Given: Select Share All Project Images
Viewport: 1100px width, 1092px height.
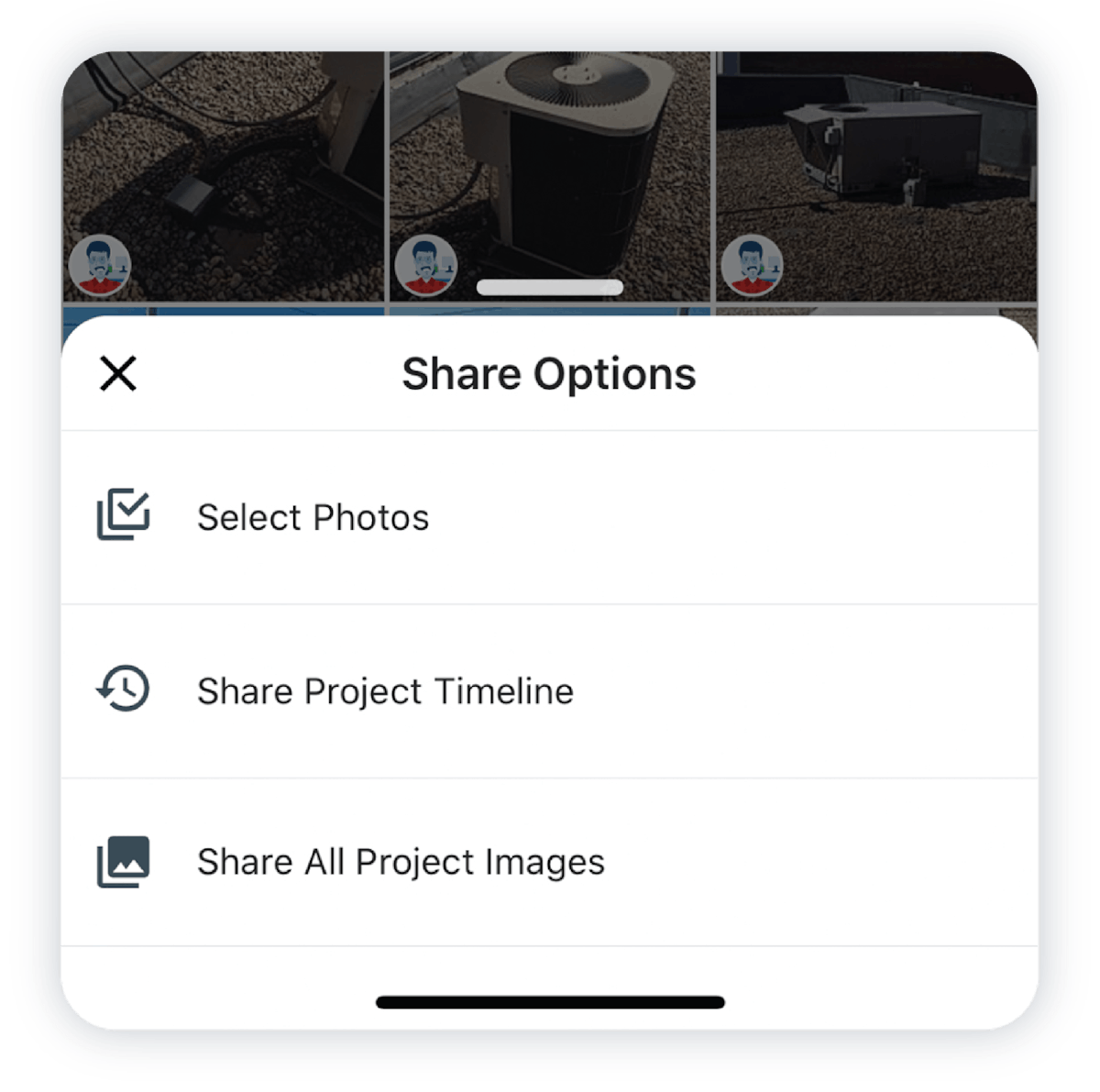Looking at the screenshot, I should tap(401, 862).
